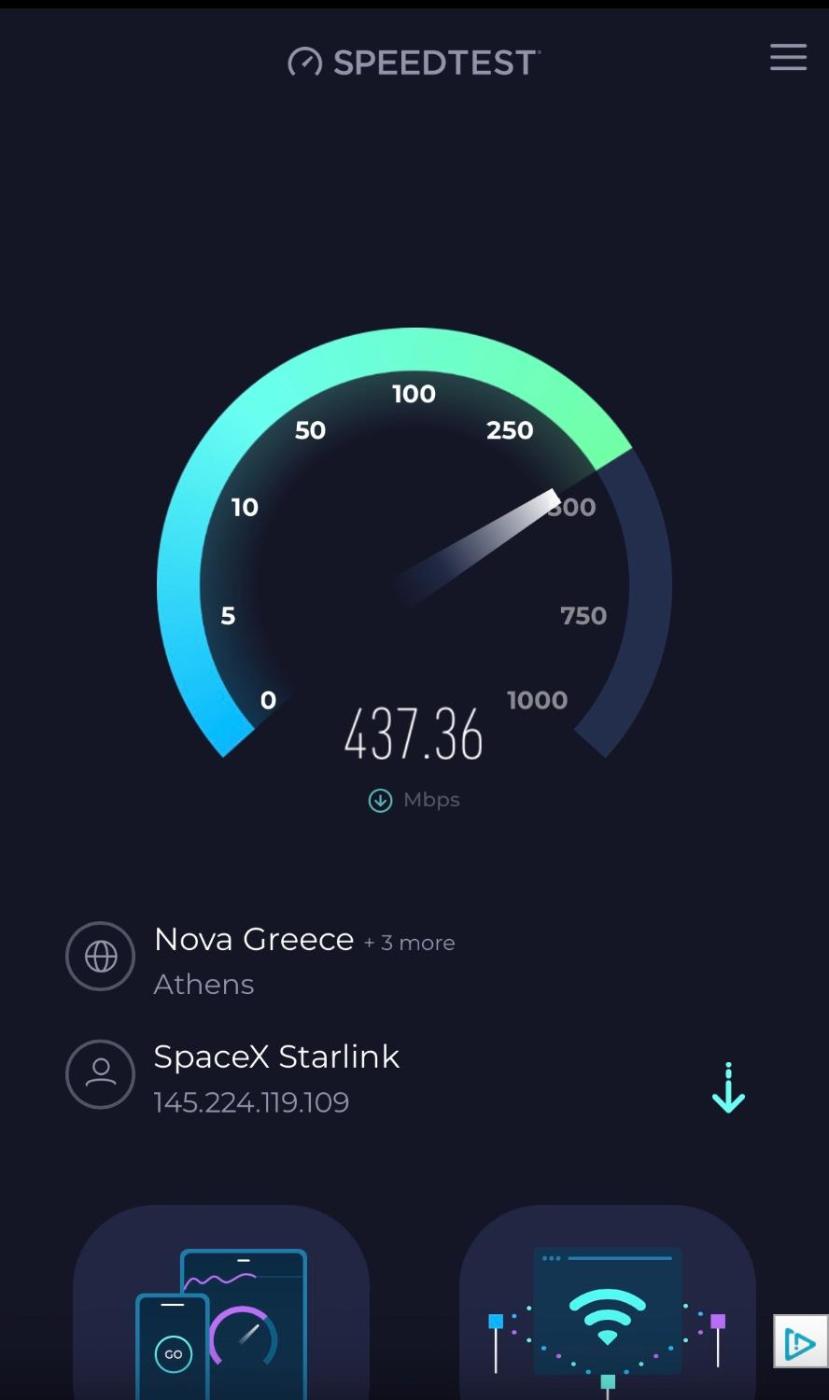829x1400 pixels.
Task: Change the Nova Greece server
Action: click(x=254, y=940)
